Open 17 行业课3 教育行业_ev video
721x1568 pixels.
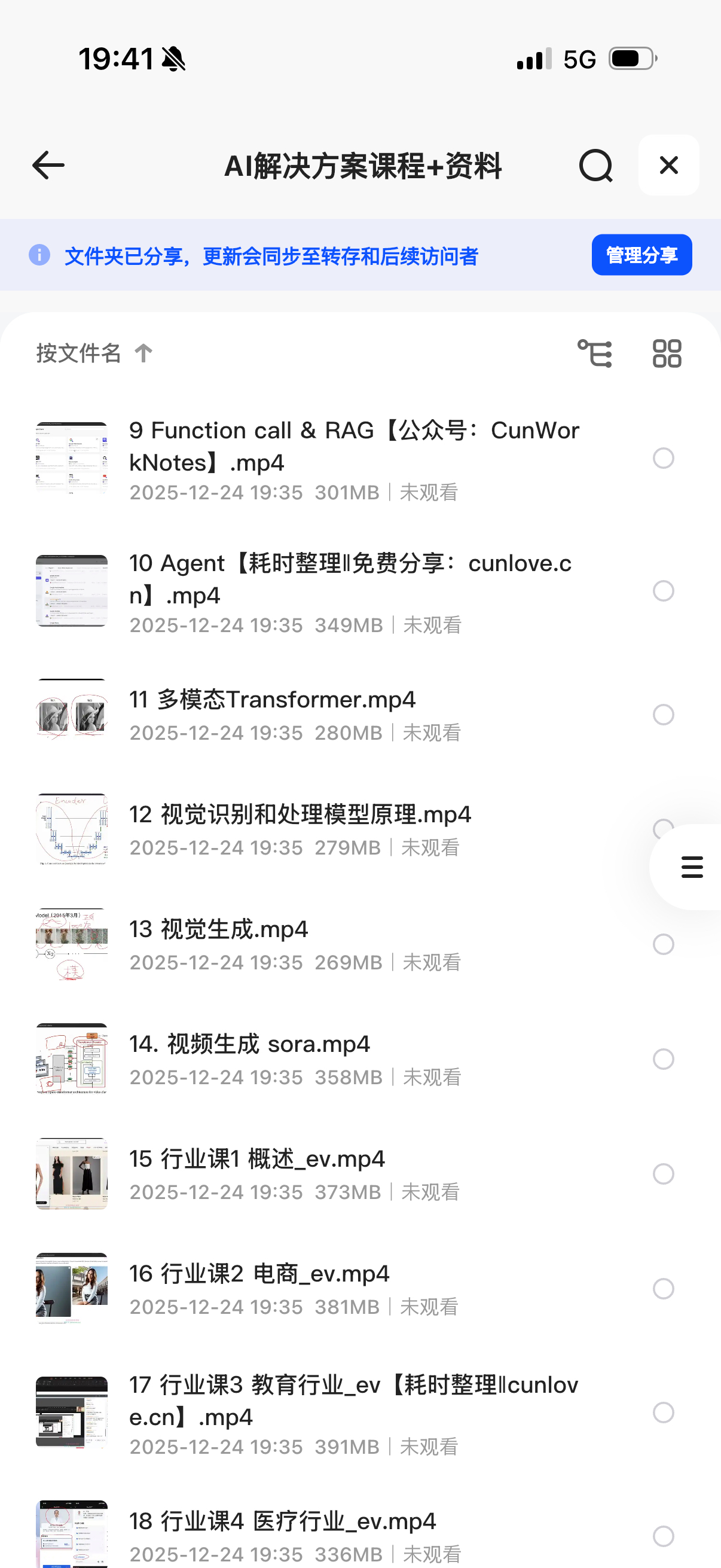coord(353,1401)
